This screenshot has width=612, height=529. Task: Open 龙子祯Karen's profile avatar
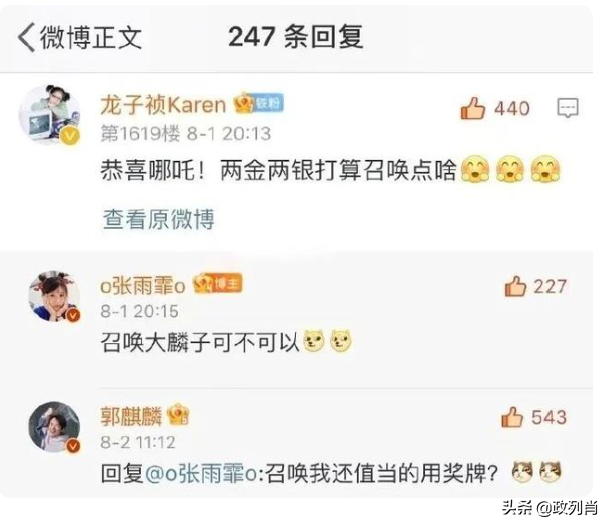coord(49,116)
